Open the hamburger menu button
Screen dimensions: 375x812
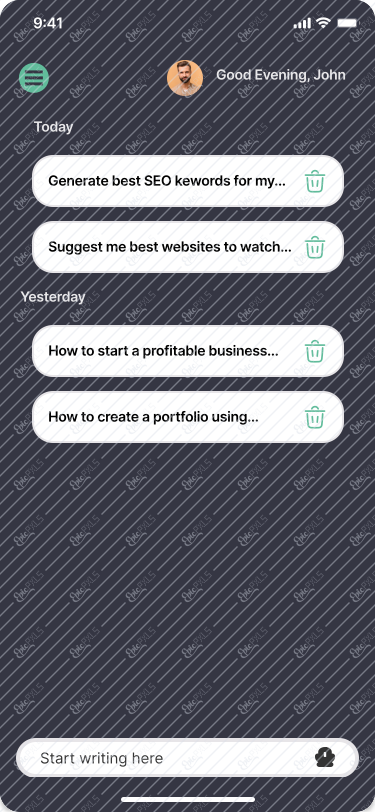[x=34, y=78]
